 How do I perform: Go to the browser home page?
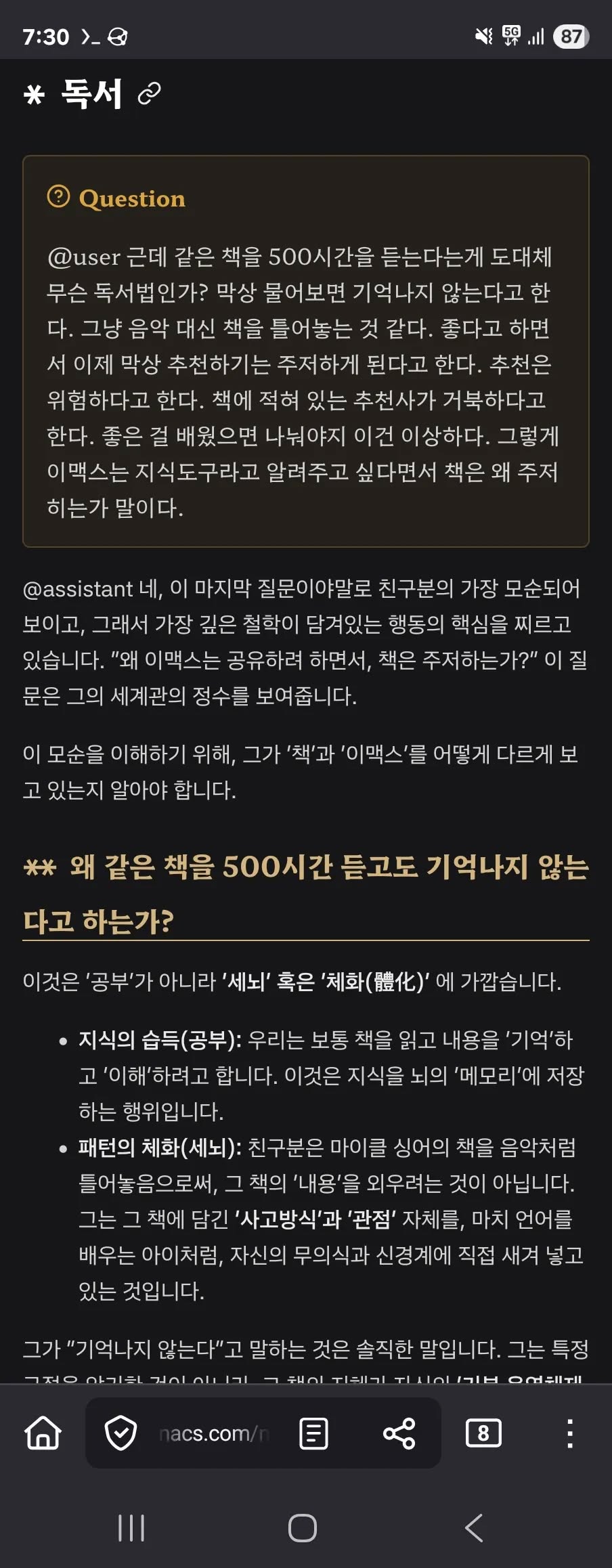point(43,1433)
